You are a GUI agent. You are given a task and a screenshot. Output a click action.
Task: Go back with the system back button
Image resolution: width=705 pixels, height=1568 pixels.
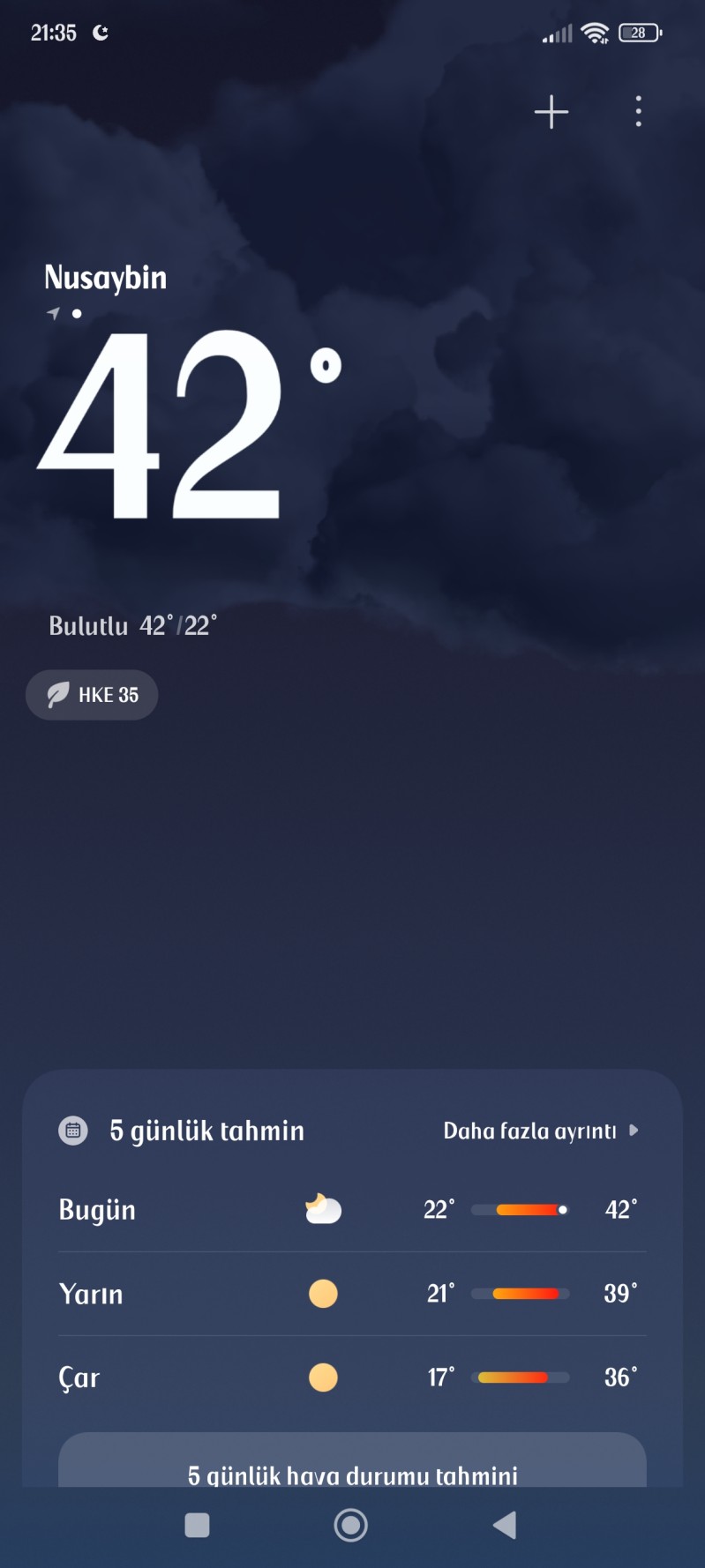505,1525
